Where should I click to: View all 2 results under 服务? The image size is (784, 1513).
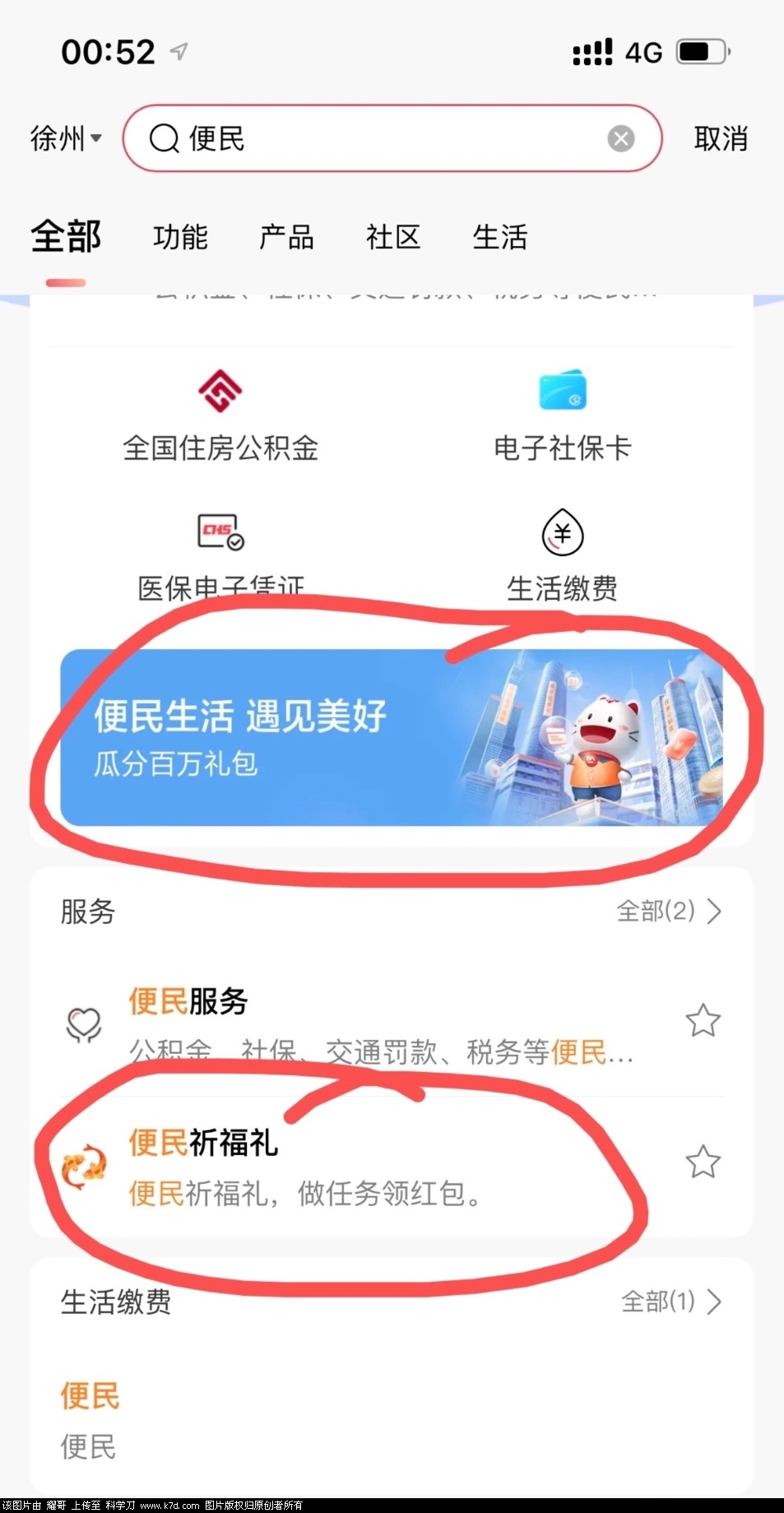[x=669, y=911]
